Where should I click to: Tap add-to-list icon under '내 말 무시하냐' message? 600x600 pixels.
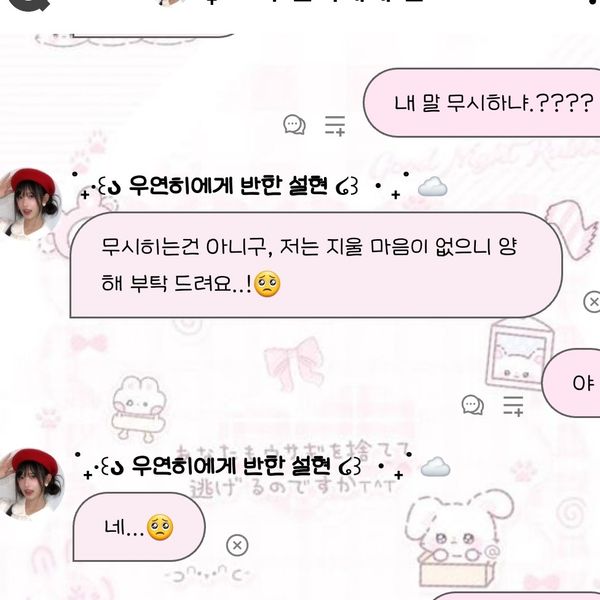[x=334, y=125]
